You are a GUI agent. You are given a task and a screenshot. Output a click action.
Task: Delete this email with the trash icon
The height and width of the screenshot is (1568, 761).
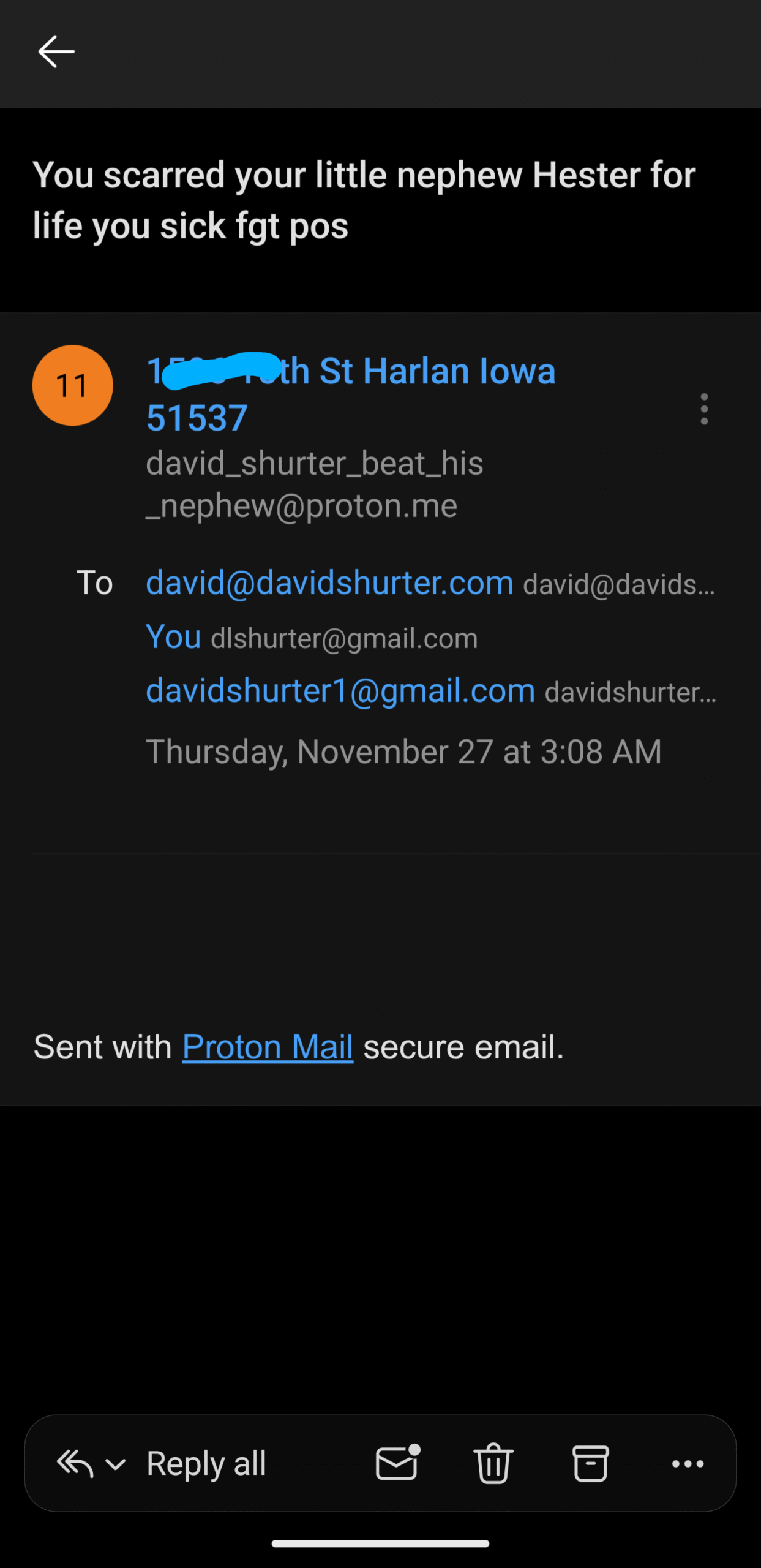tap(493, 1463)
